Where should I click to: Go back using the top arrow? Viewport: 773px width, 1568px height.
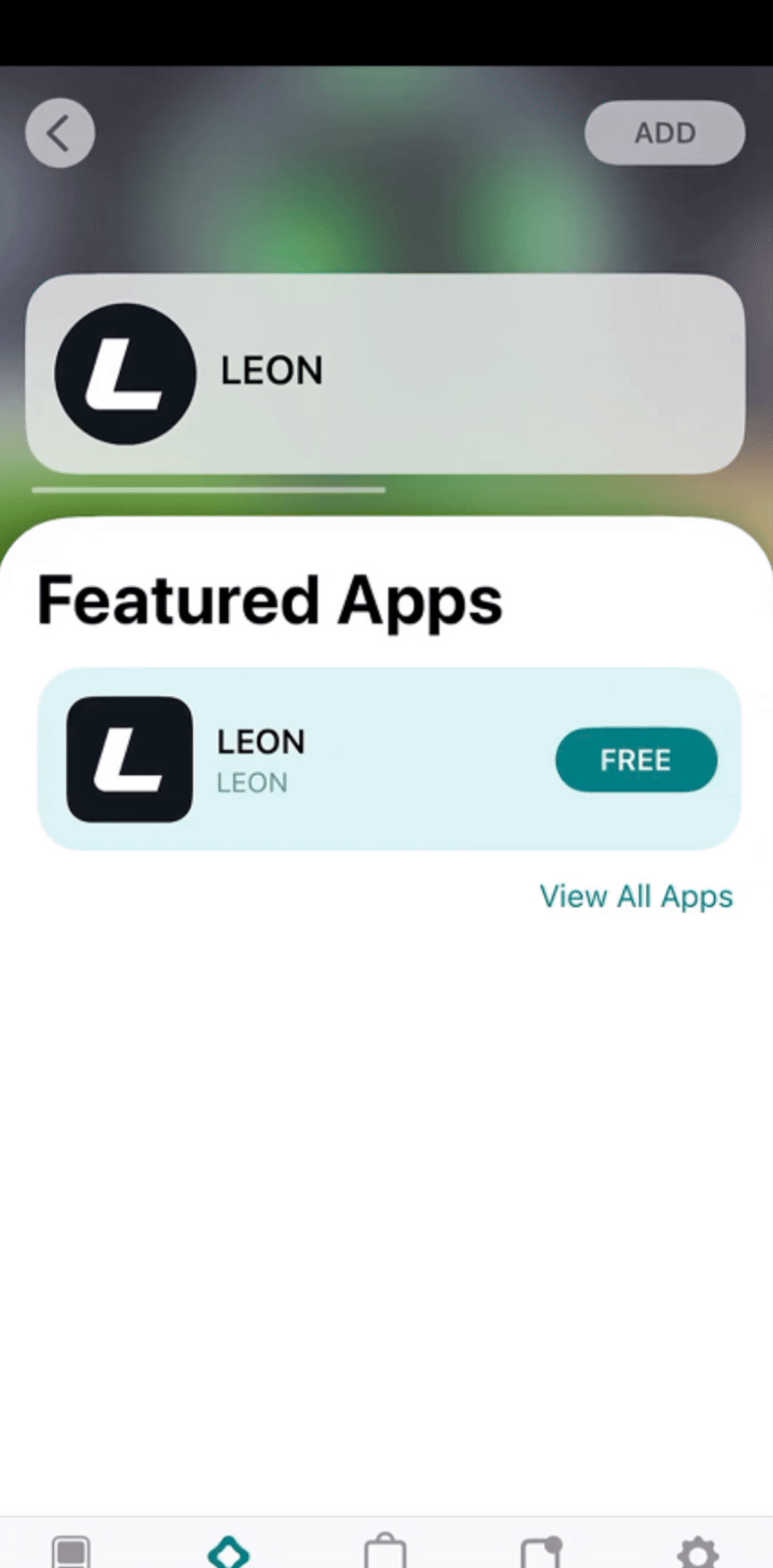pyautogui.click(x=60, y=133)
